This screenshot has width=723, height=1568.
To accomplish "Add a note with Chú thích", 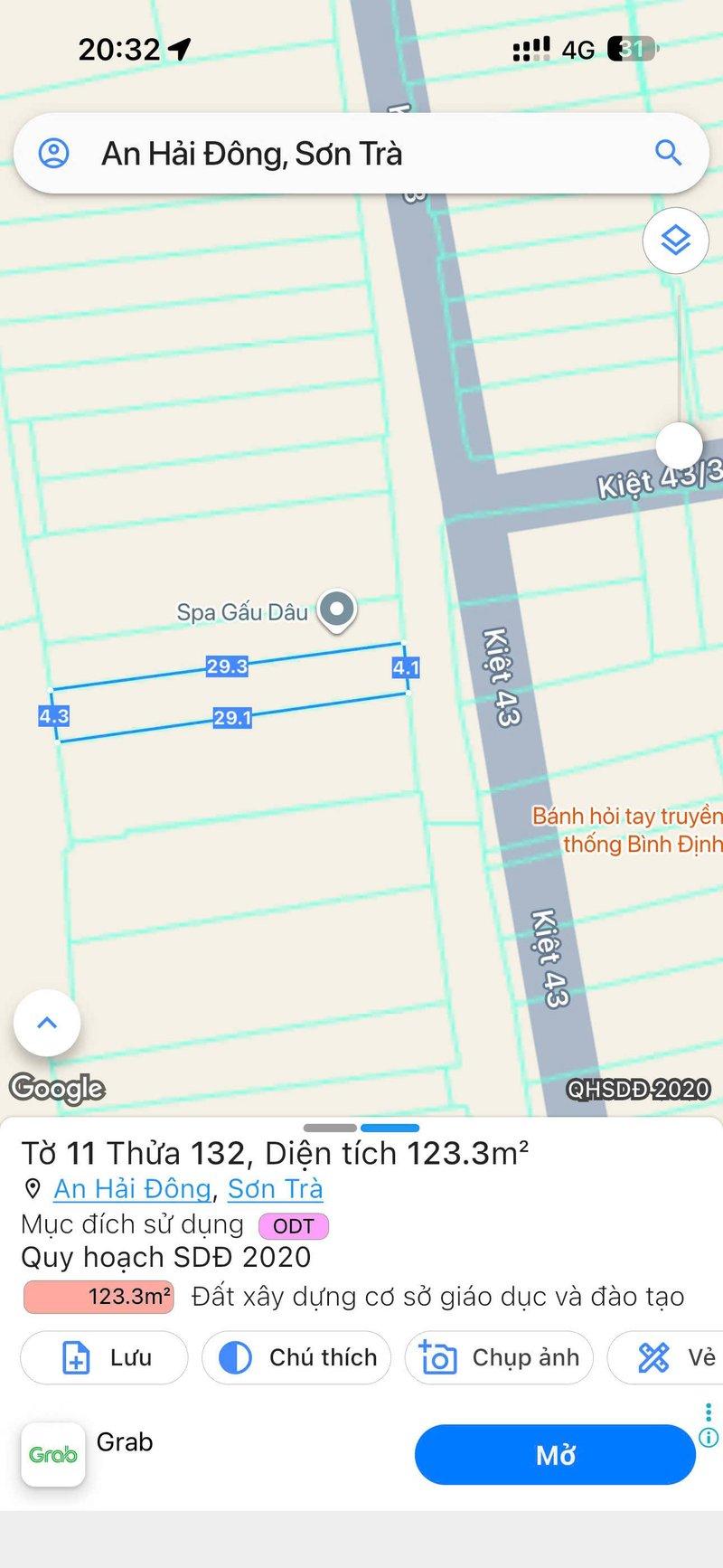I will click(296, 1357).
